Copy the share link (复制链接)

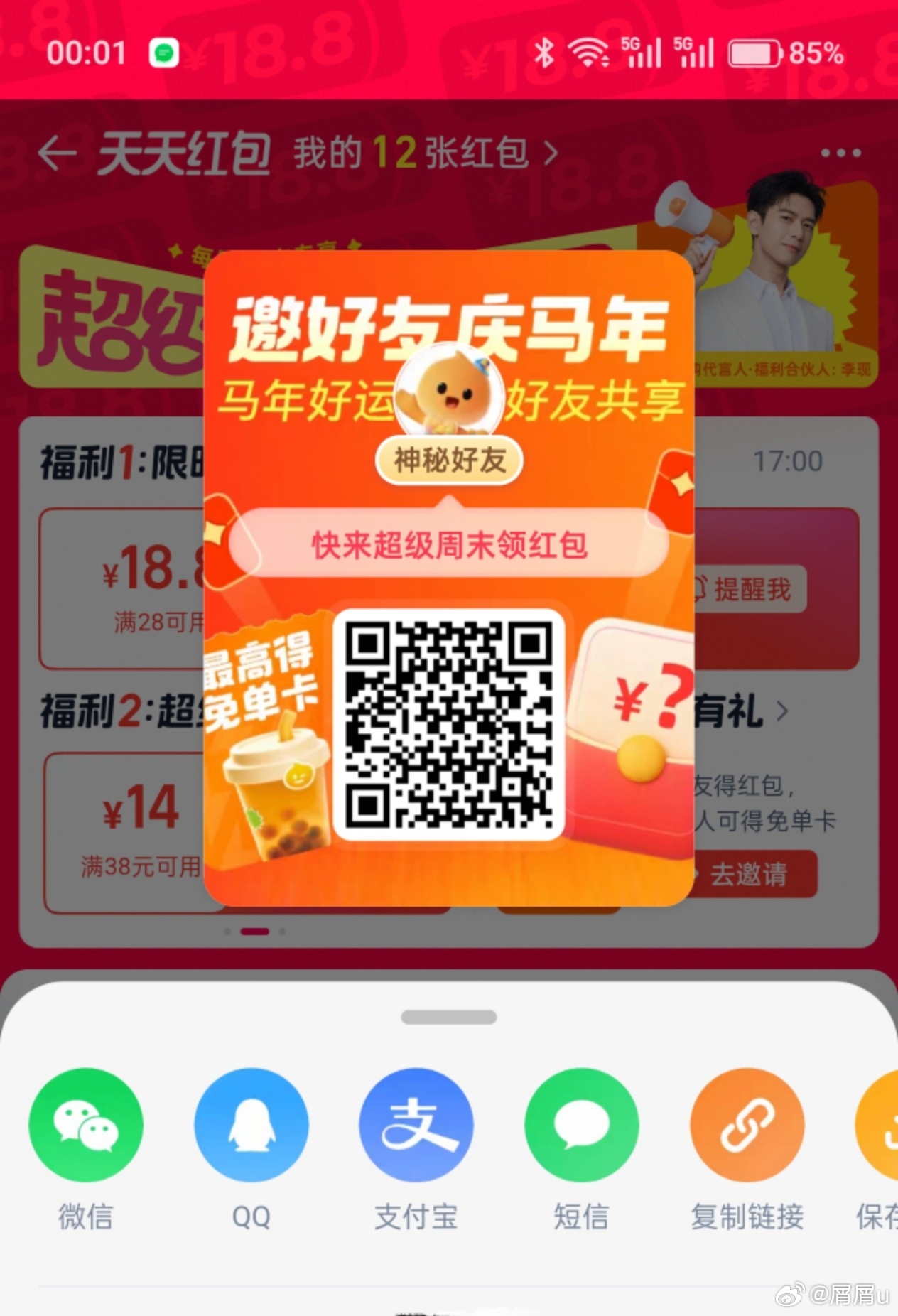coord(747,1125)
